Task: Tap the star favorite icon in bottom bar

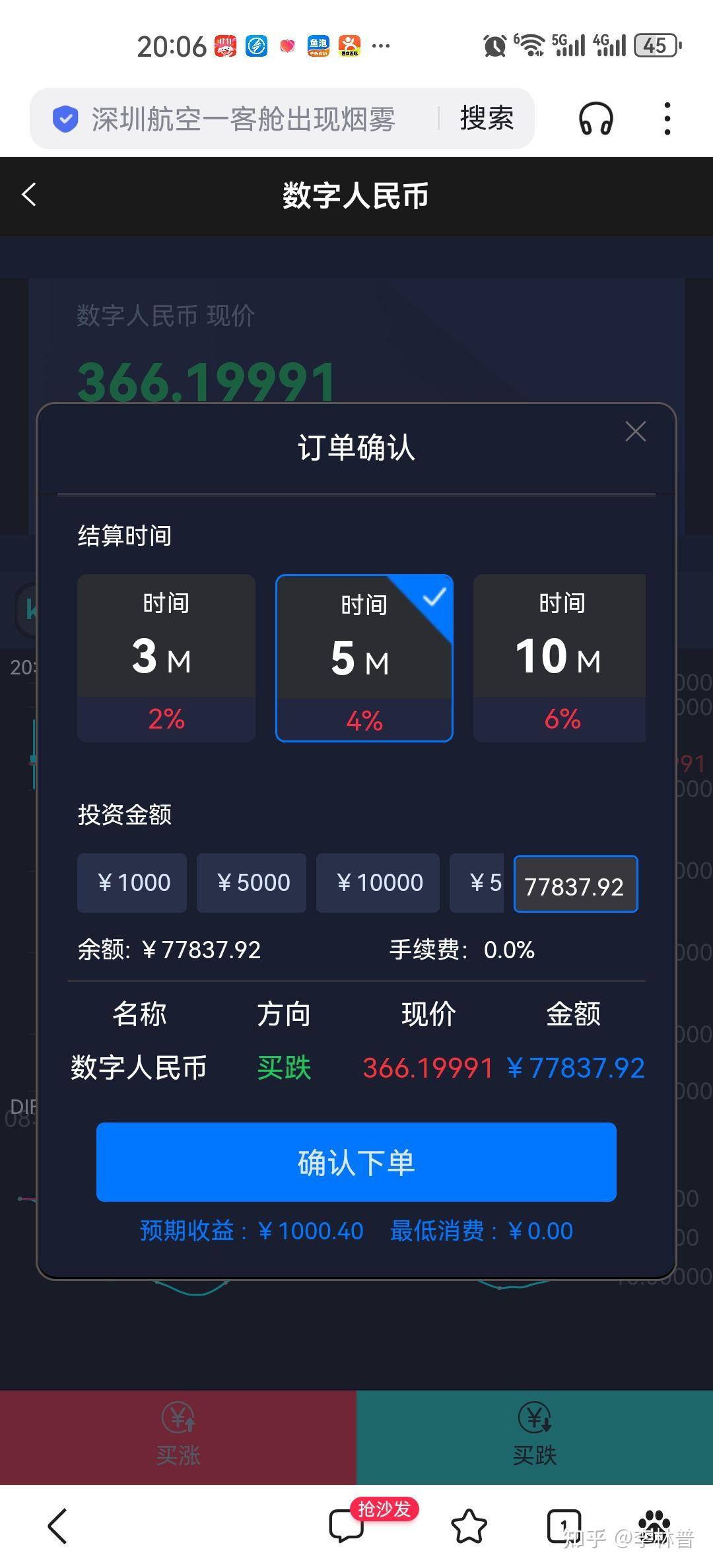Action: tap(469, 1526)
